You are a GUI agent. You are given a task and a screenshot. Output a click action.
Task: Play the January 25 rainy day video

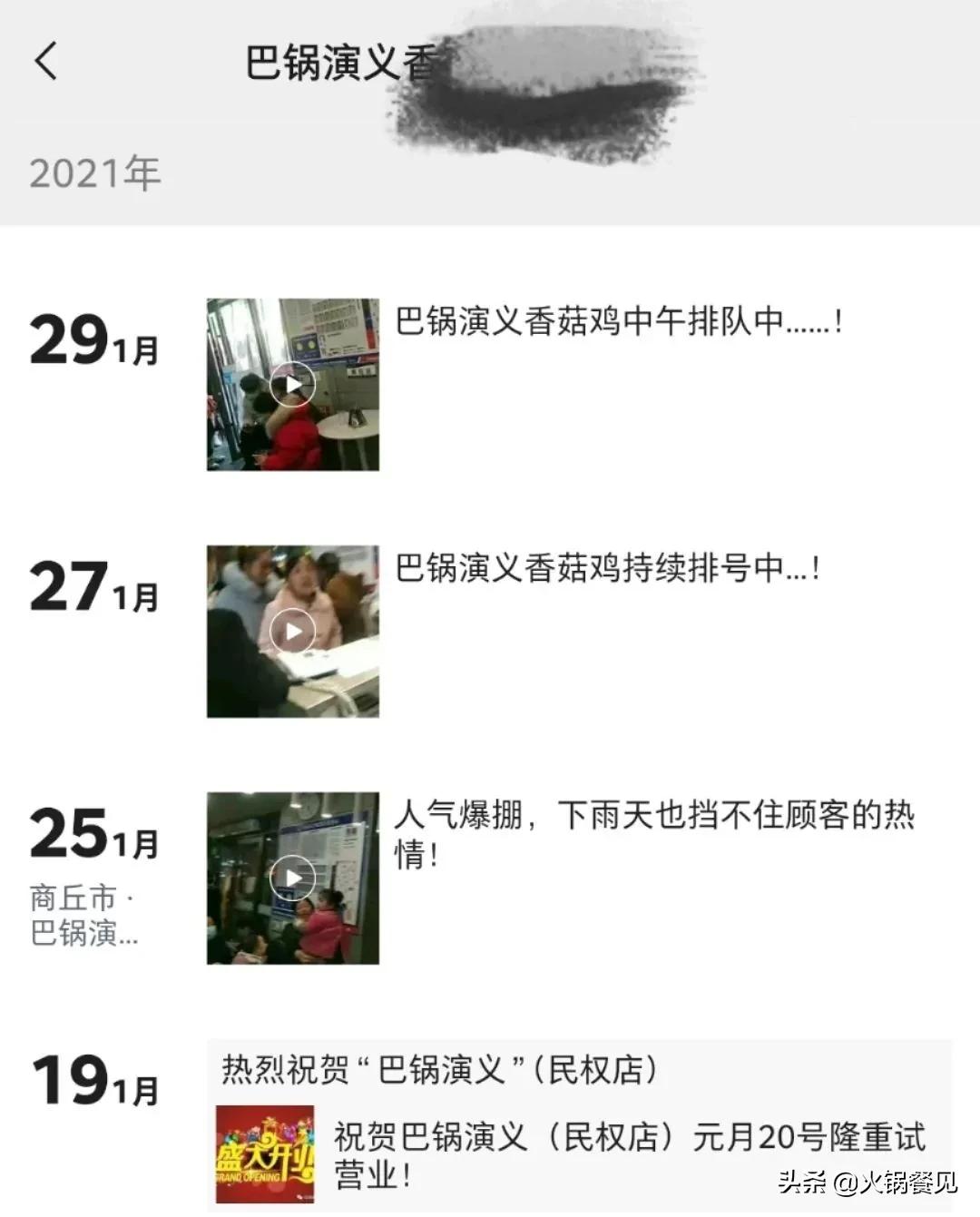[292, 878]
